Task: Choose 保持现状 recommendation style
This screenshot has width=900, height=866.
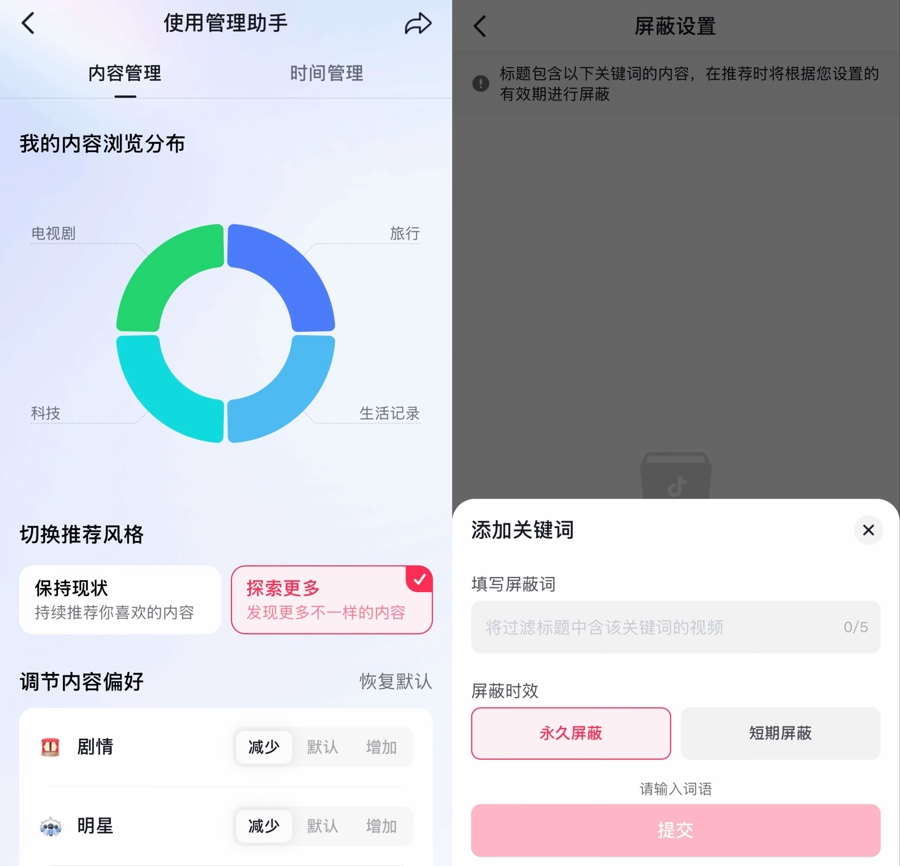Action: (120, 600)
